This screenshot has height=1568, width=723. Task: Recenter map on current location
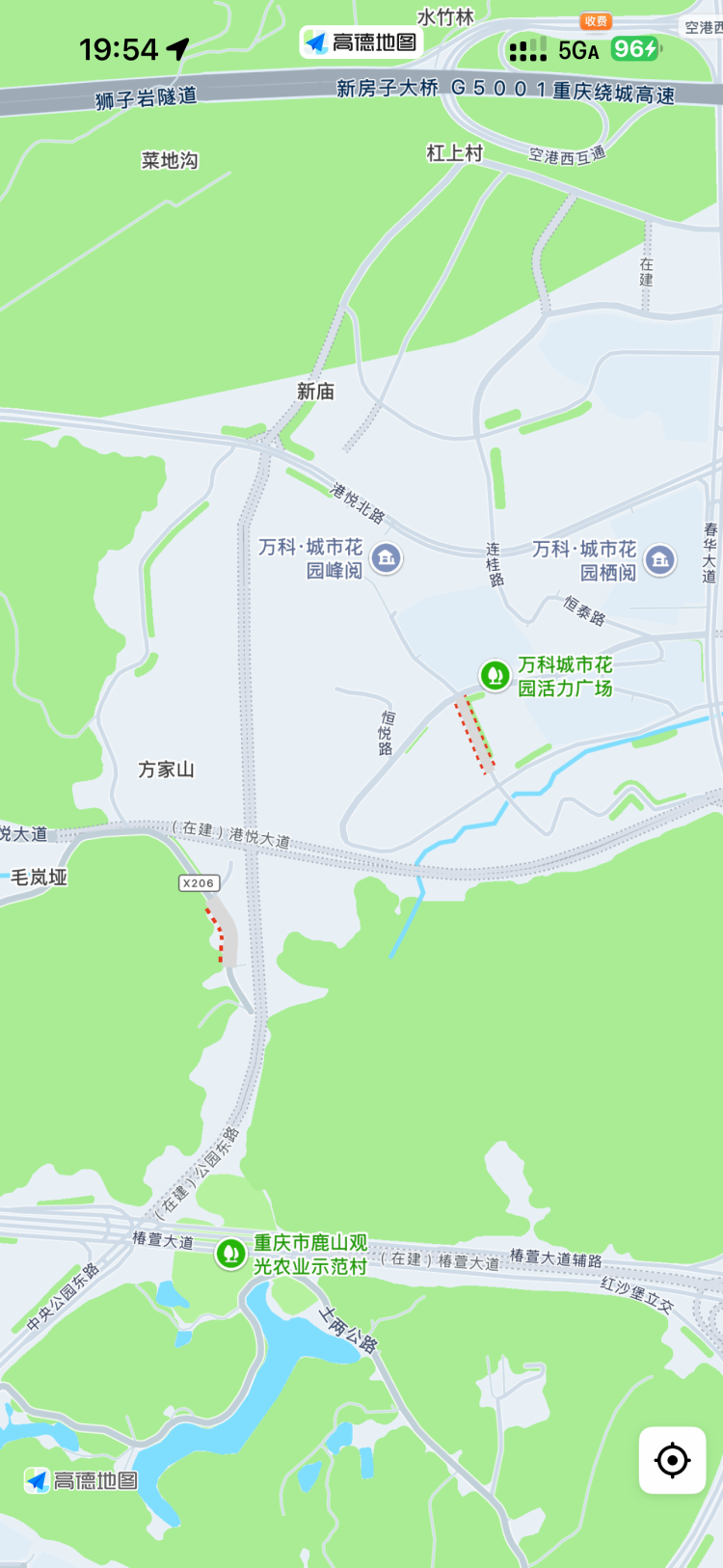tap(672, 1460)
